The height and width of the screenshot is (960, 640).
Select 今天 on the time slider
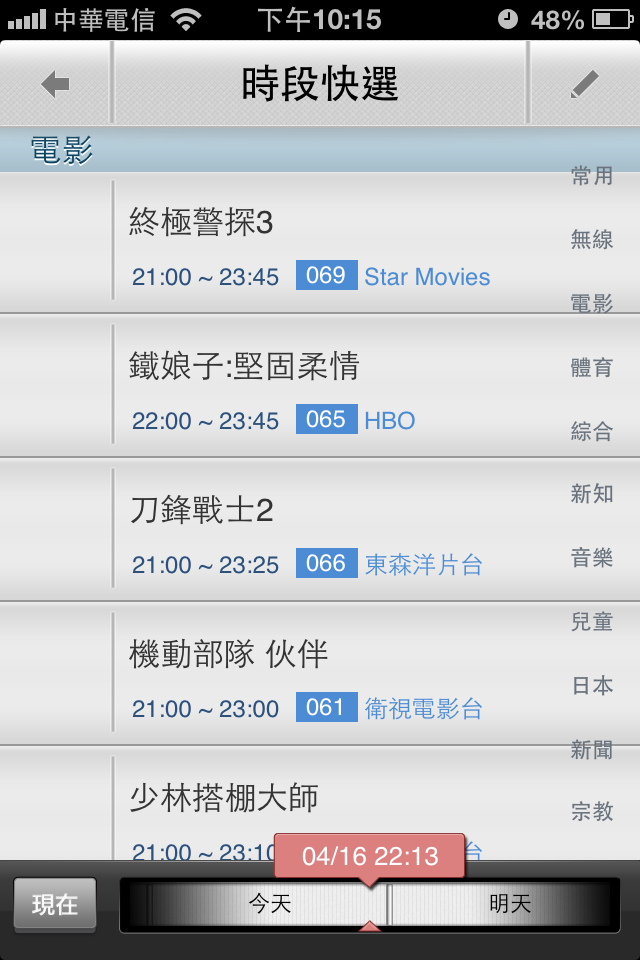(x=270, y=905)
